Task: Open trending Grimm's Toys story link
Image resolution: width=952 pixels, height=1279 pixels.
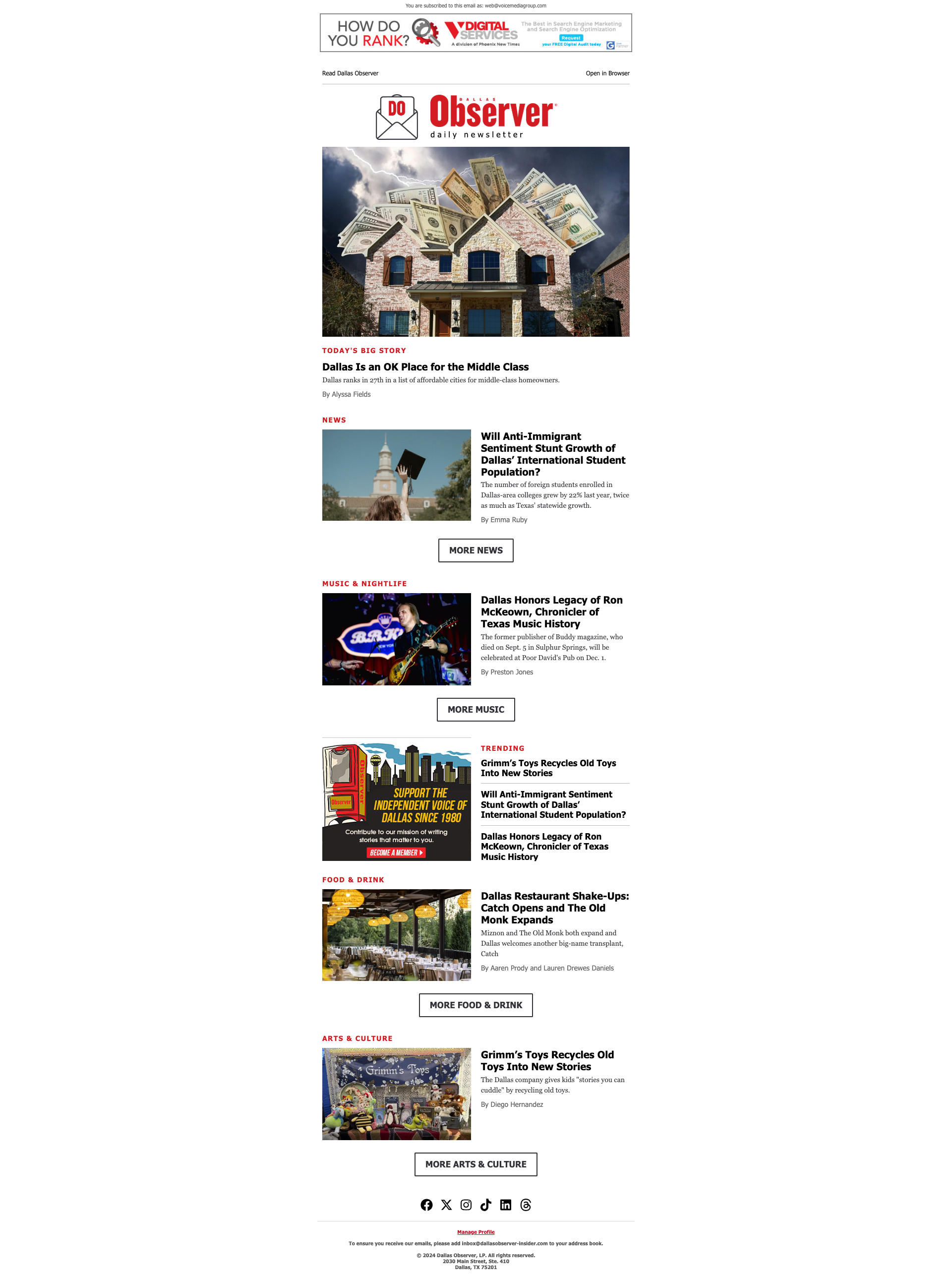Action: pyautogui.click(x=548, y=768)
